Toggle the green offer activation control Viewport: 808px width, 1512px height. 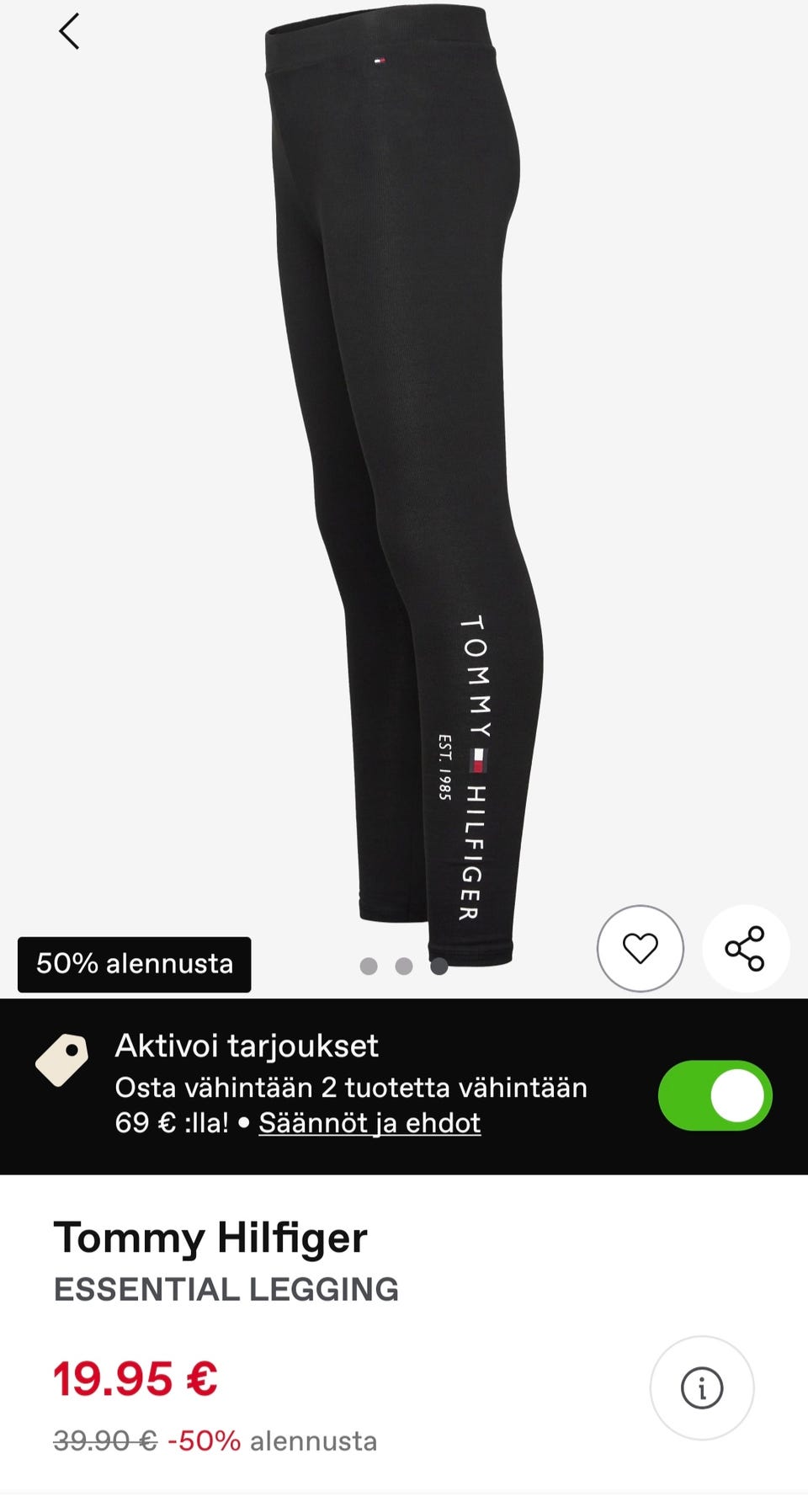pos(714,1096)
